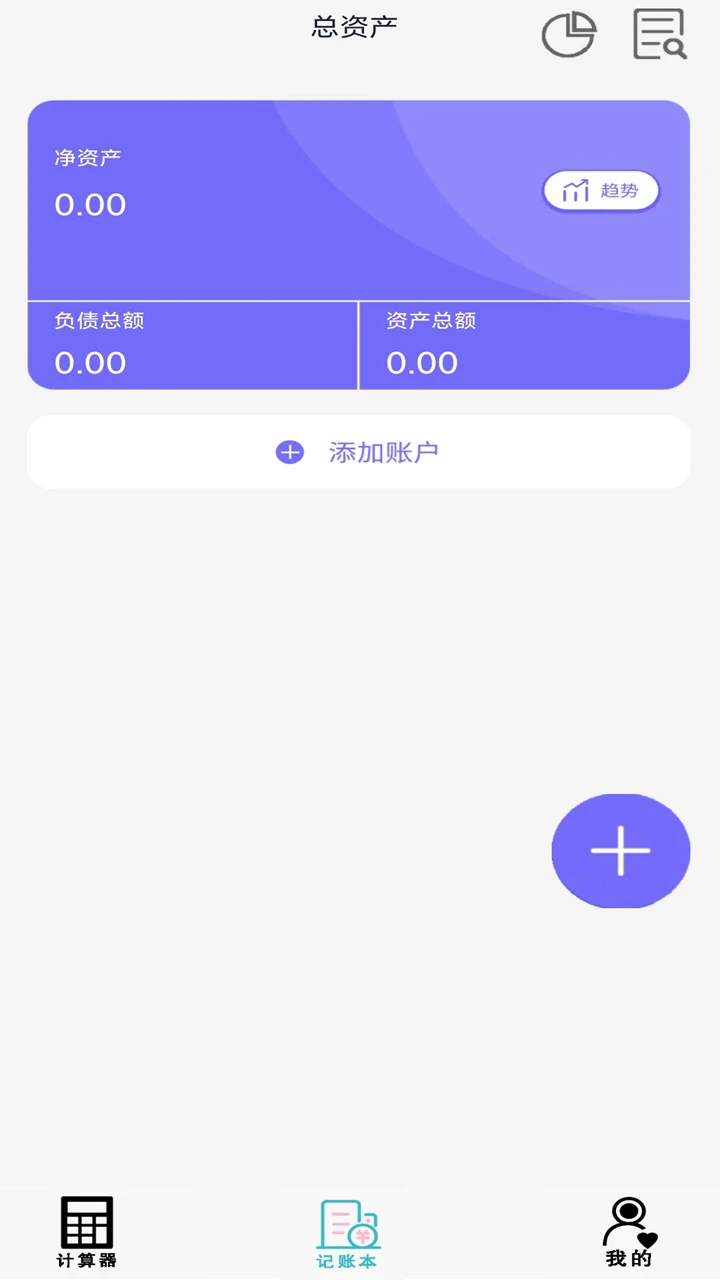Open the bill search icon
Image resolution: width=720 pixels, height=1280 pixels.
point(659,35)
